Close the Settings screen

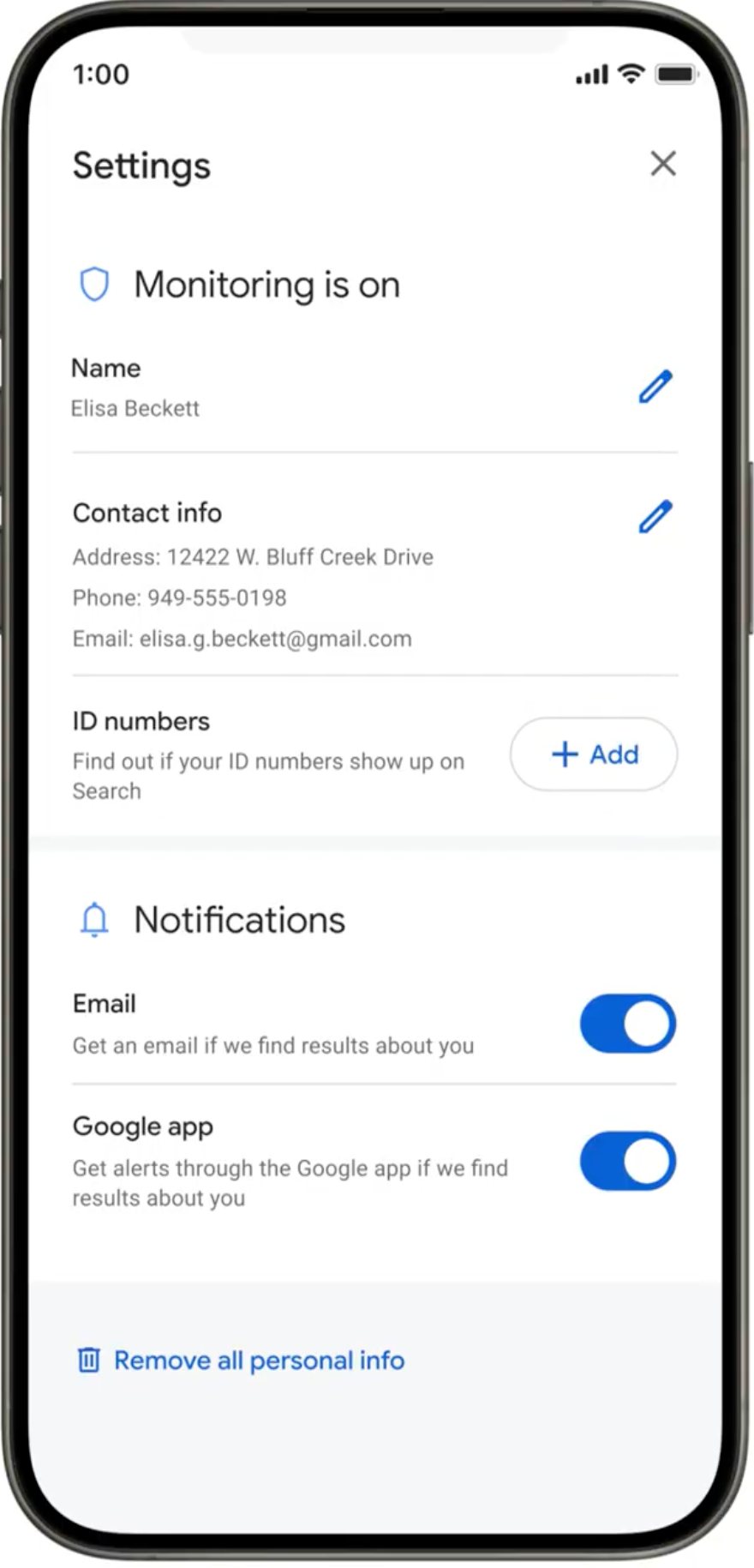(x=662, y=163)
